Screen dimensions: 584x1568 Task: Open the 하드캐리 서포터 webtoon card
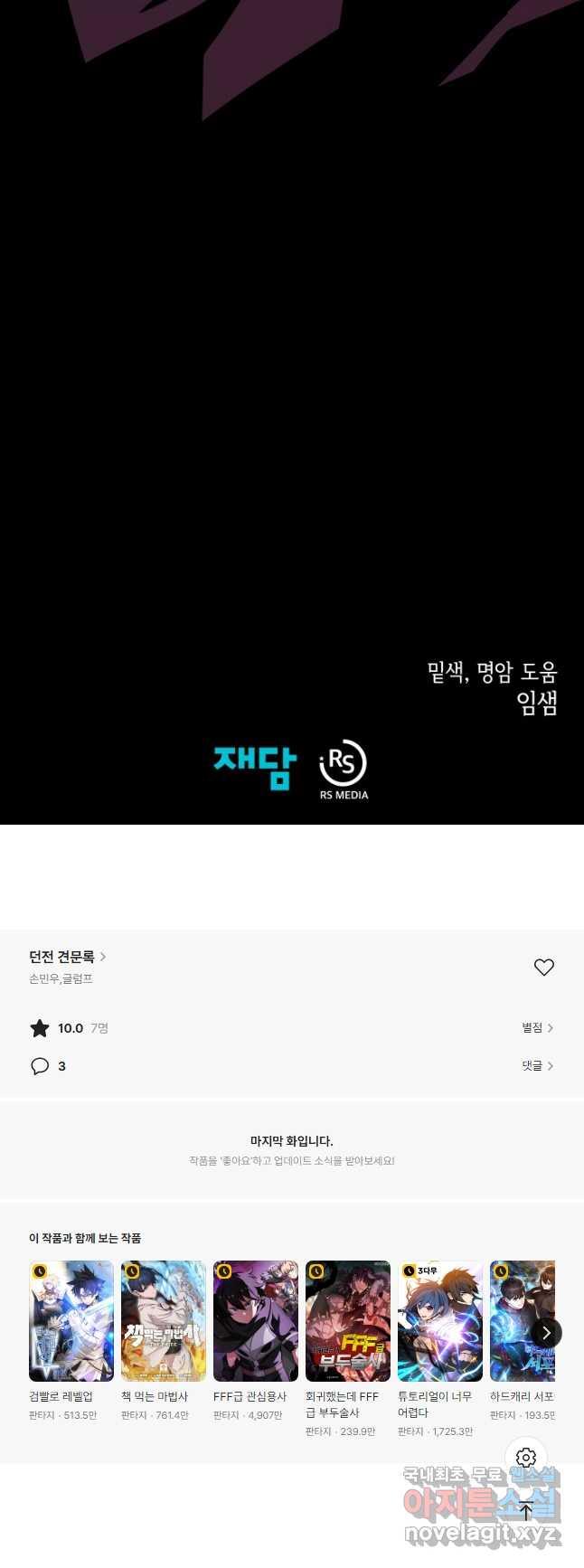pos(519,1321)
